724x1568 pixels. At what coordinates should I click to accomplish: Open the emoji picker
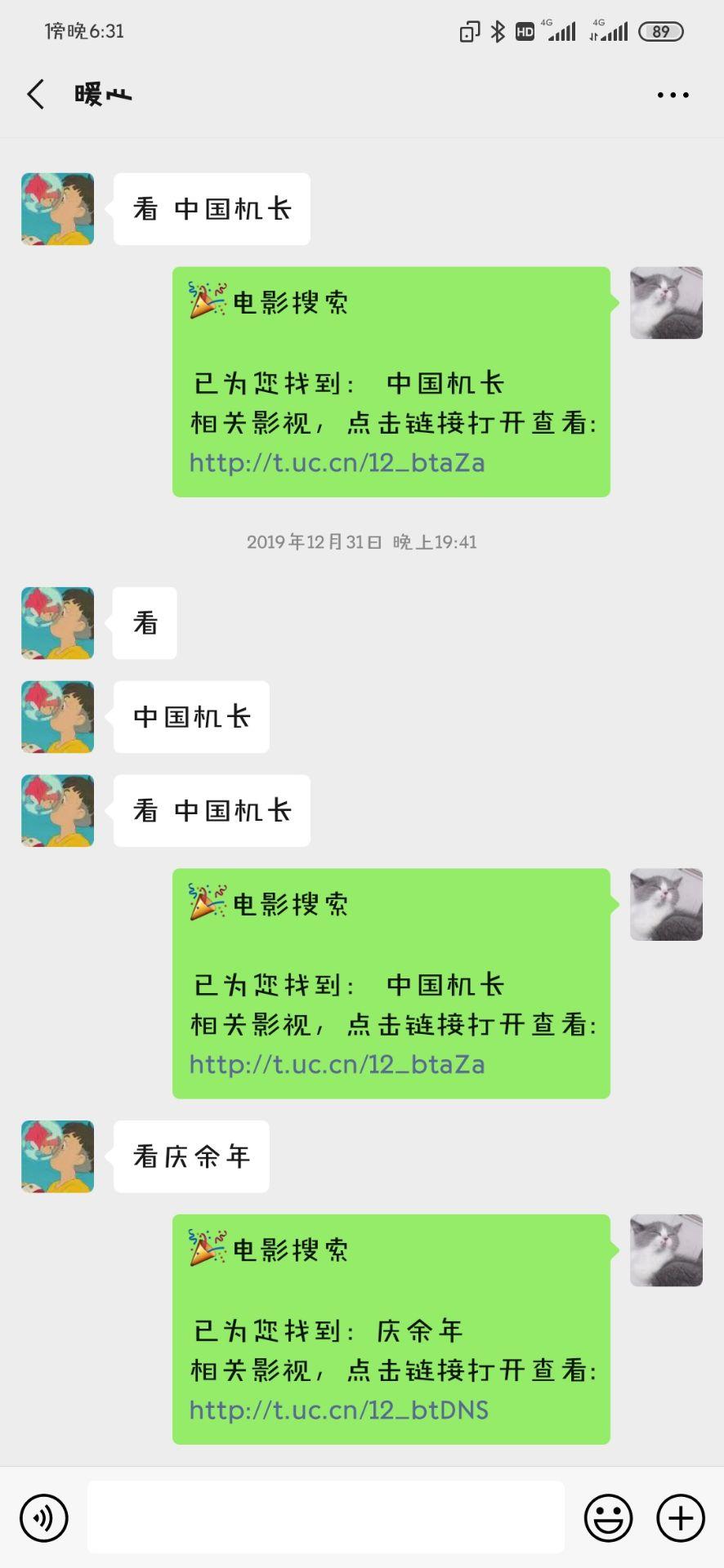point(608,1518)
